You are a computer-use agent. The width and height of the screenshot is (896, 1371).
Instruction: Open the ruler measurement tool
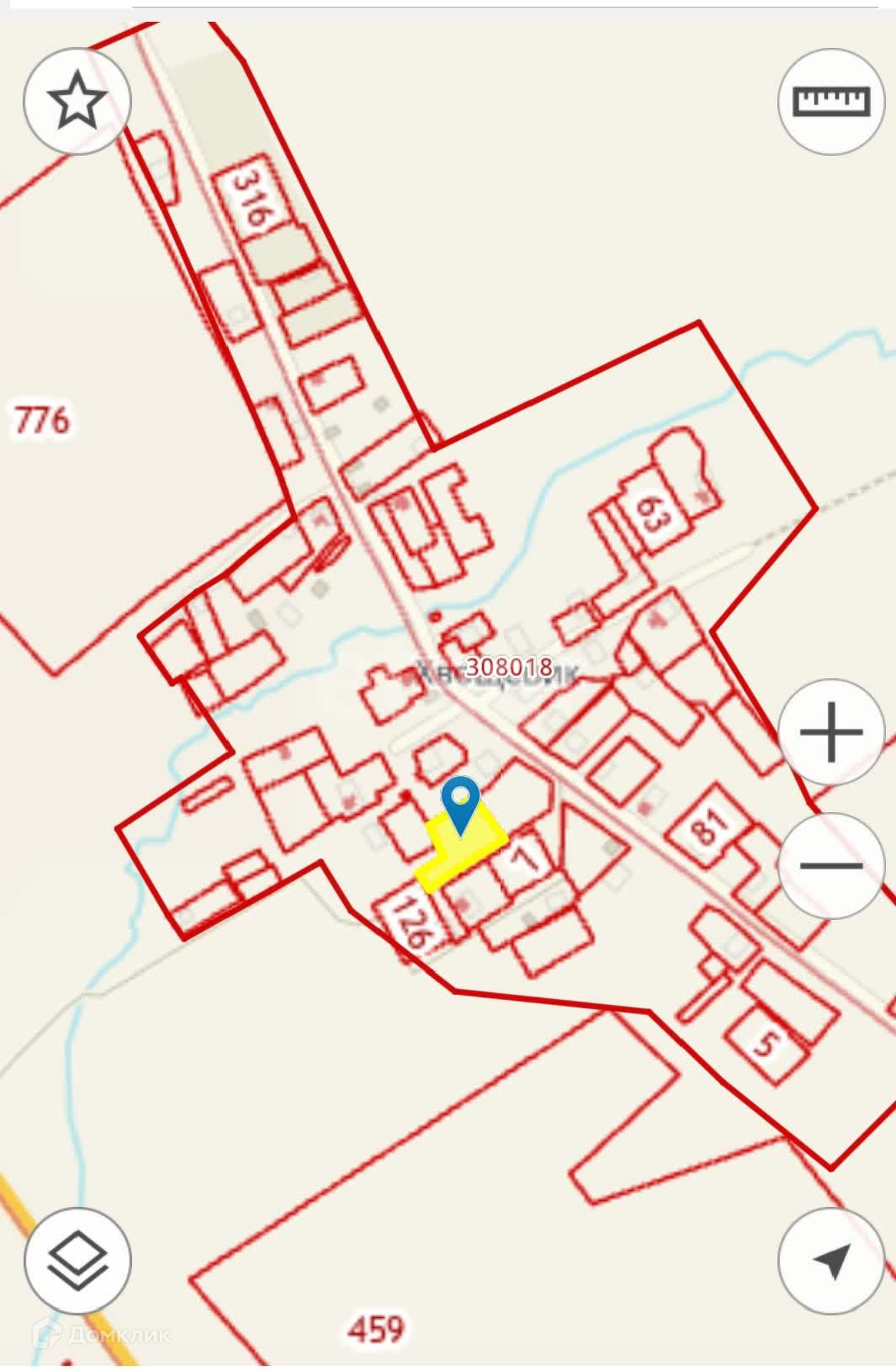pos(831,101)
